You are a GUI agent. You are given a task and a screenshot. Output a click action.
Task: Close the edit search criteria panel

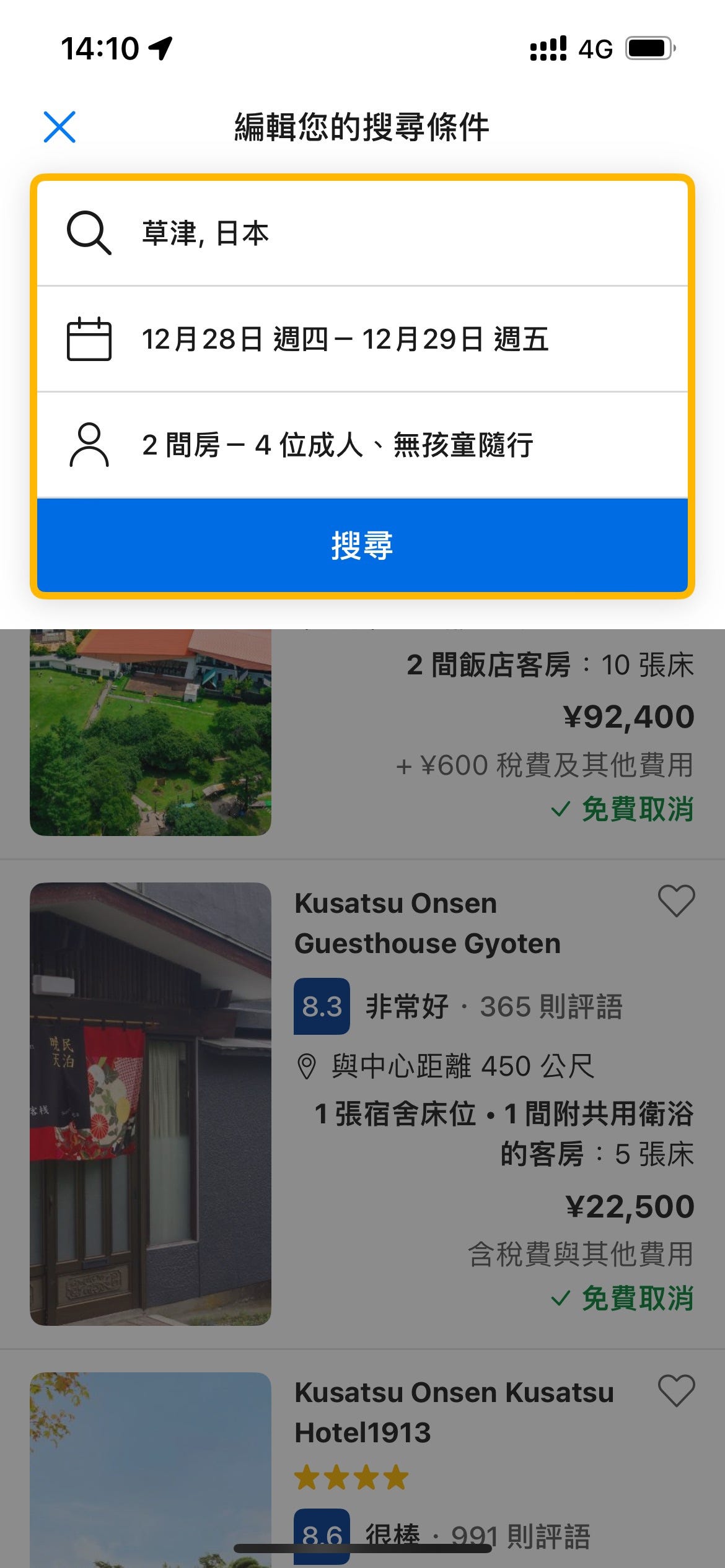pyautogui.click(x=59, y=127)
